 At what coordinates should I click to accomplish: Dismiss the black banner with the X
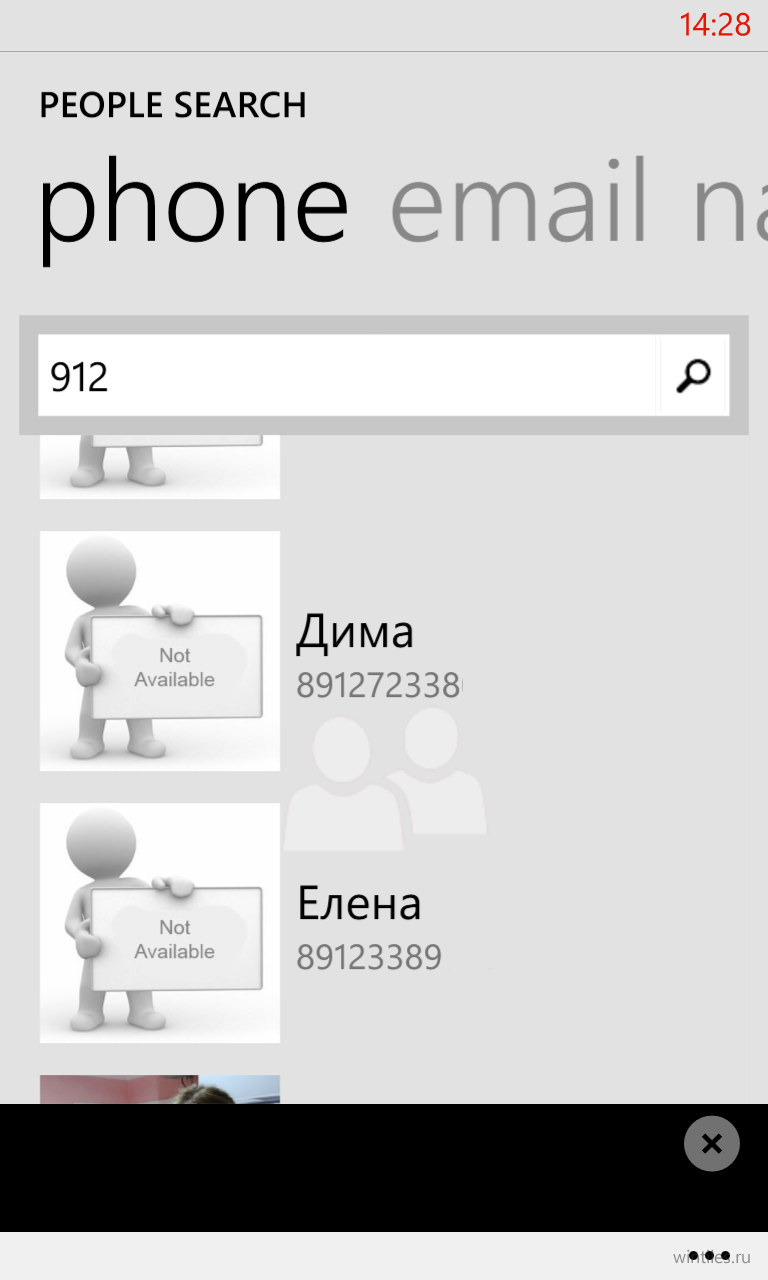point(712,1143)
